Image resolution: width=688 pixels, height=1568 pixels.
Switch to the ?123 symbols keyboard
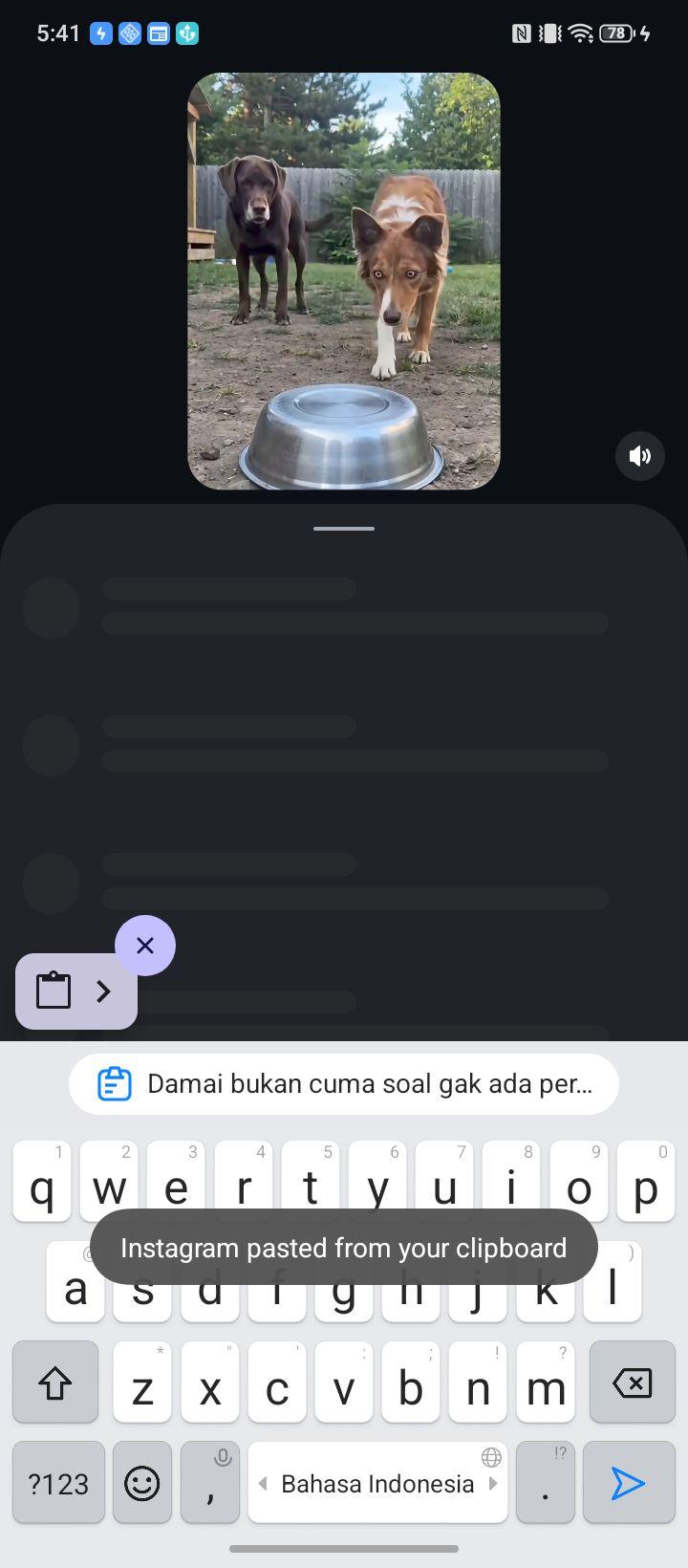[58, 1483]
